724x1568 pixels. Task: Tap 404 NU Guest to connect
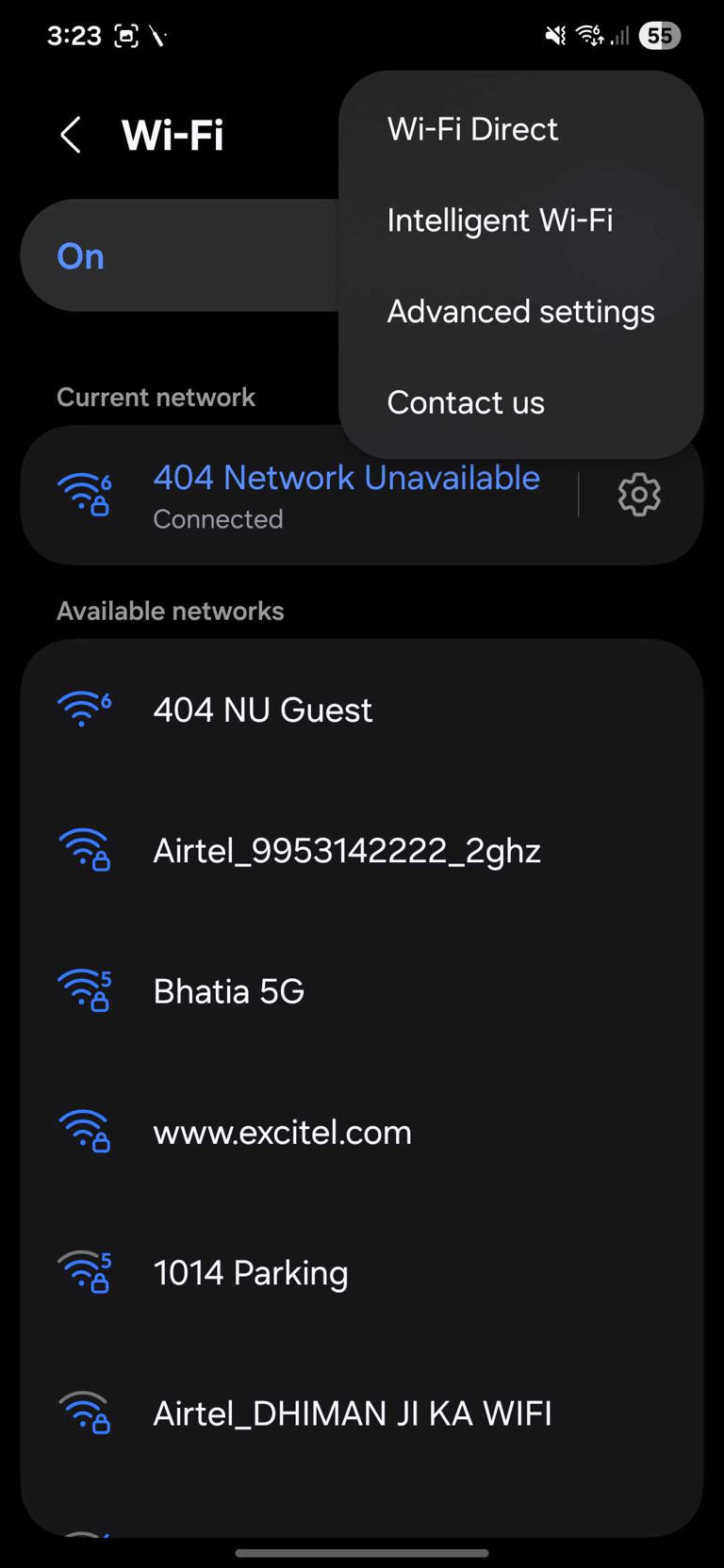[262, 709]
